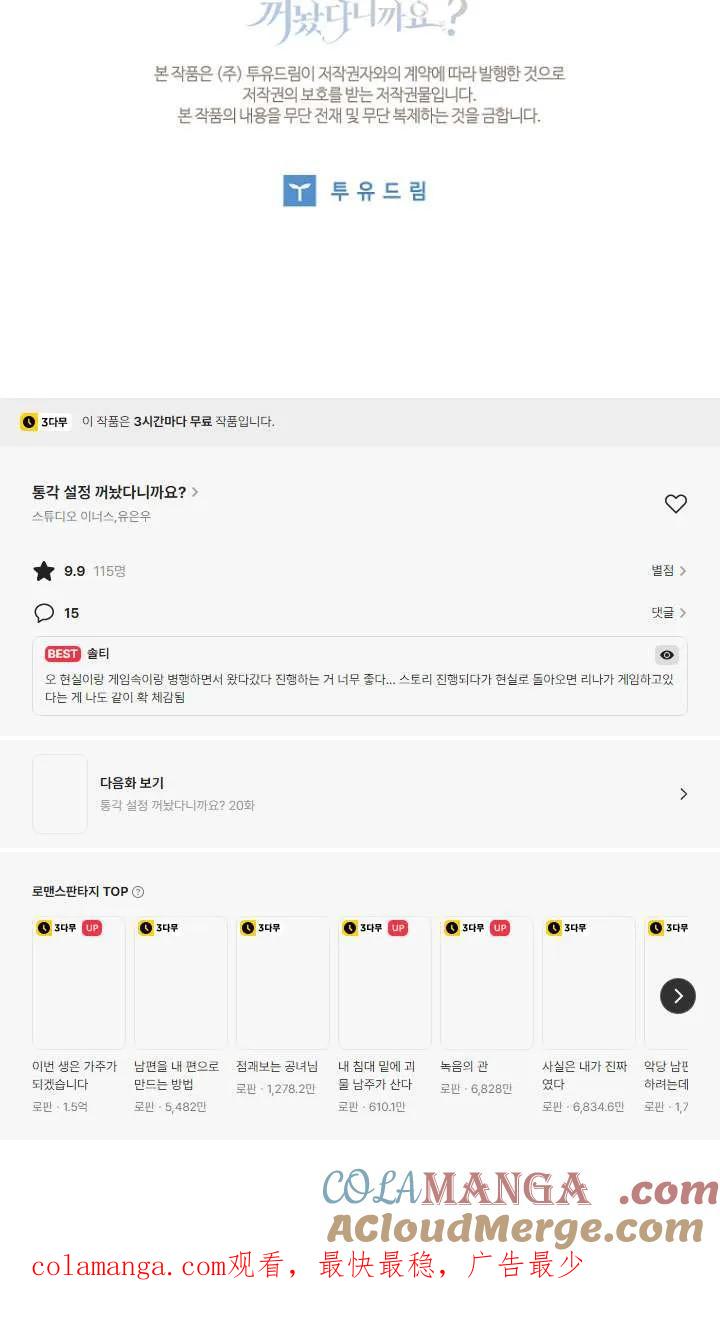Show more titles with the carousel arrow

(678, 996)
